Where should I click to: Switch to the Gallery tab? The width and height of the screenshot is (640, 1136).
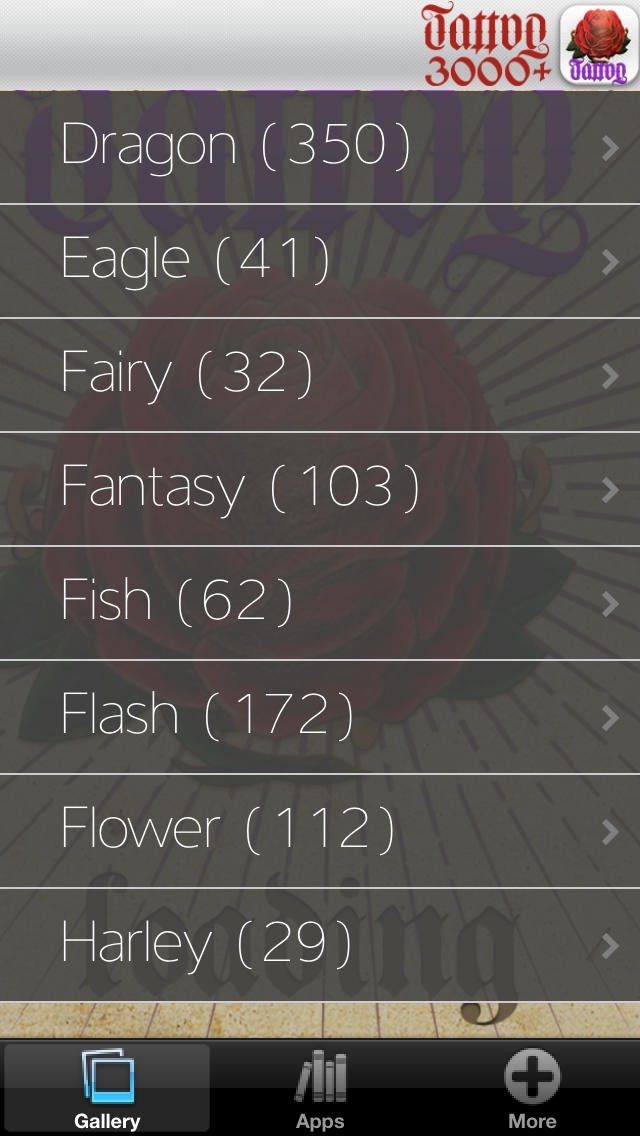[x=107, y=1089]
